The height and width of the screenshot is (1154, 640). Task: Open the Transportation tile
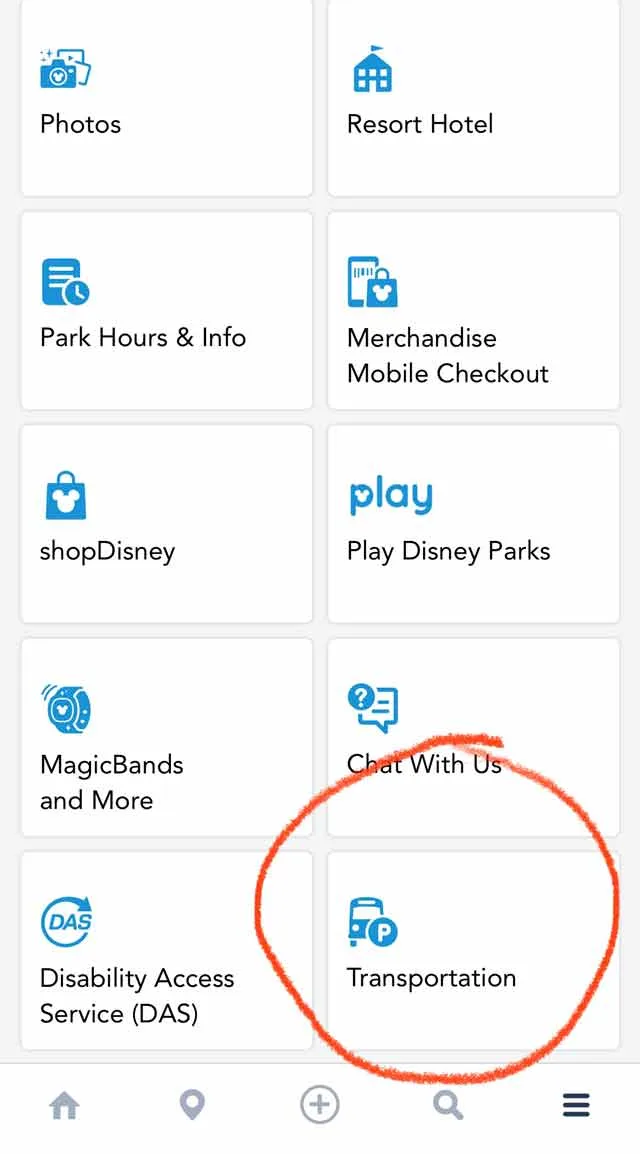click(x=473, y=950)
